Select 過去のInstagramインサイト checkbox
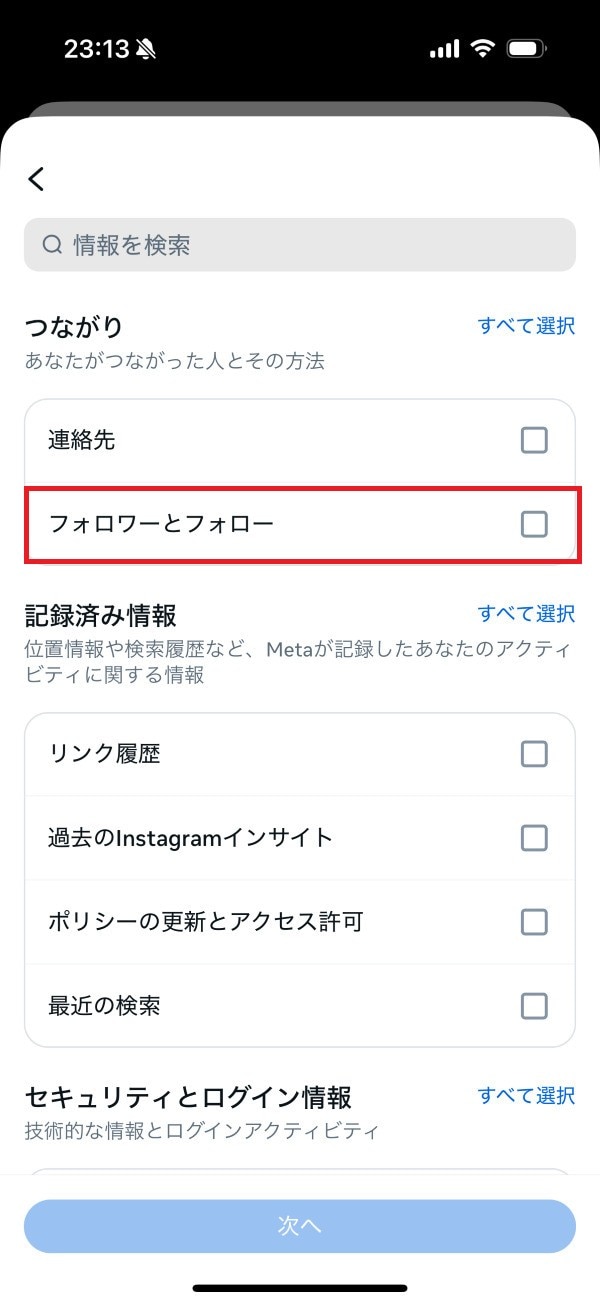The height and width of the screenshot is (1304, 600). point(534,838)
